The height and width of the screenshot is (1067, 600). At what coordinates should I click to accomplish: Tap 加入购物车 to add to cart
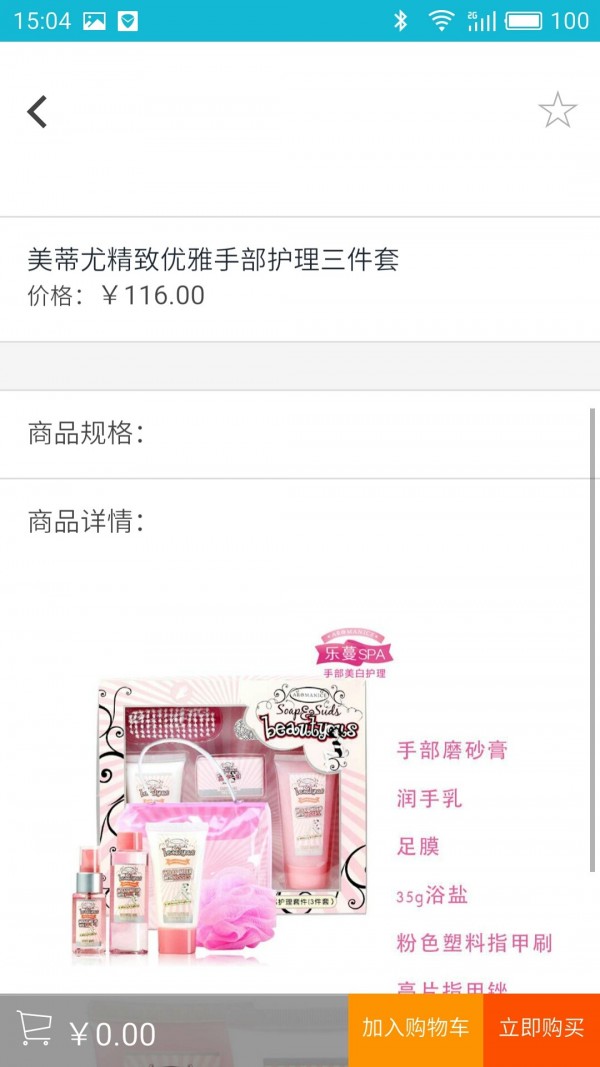[415, 1029]
